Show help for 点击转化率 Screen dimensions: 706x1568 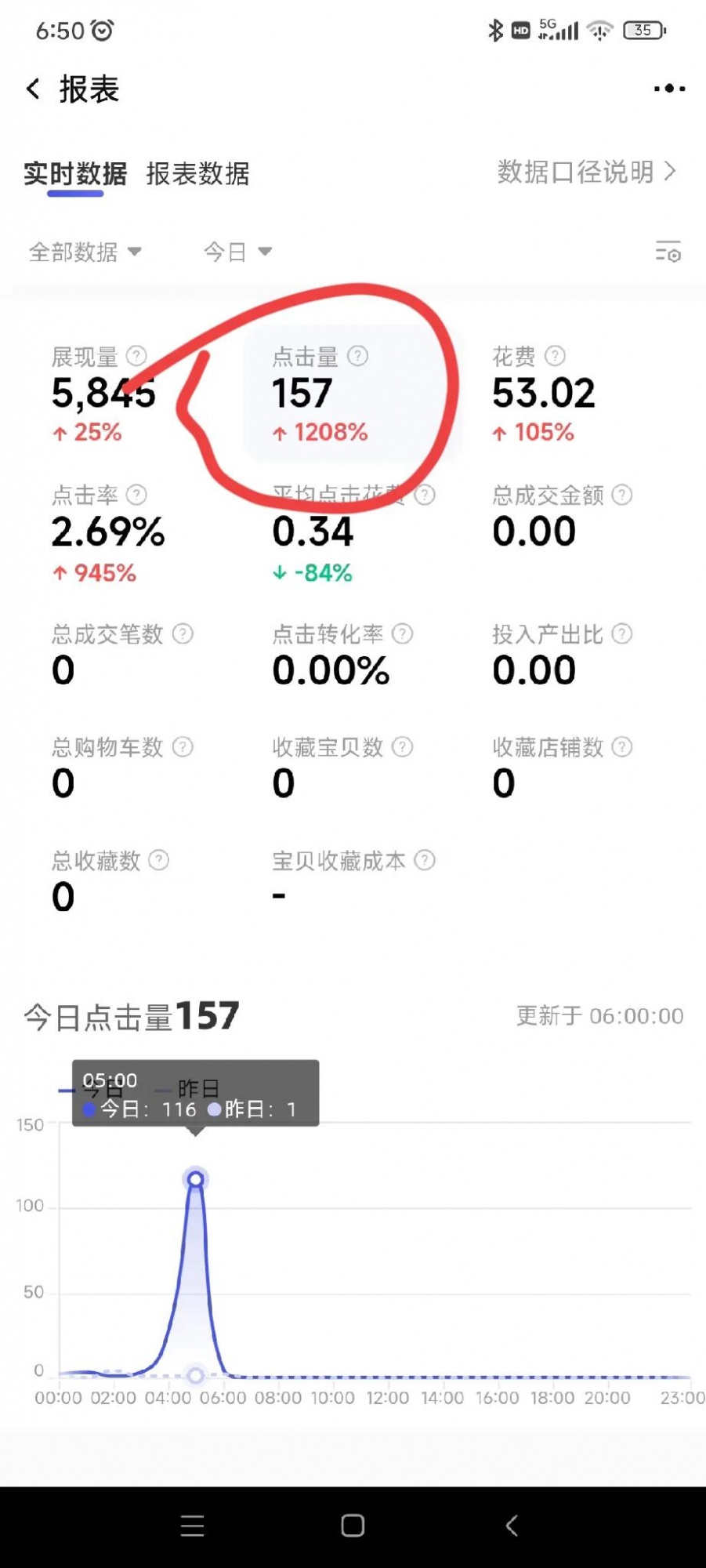pyautogui.click(x=402, y=633)
